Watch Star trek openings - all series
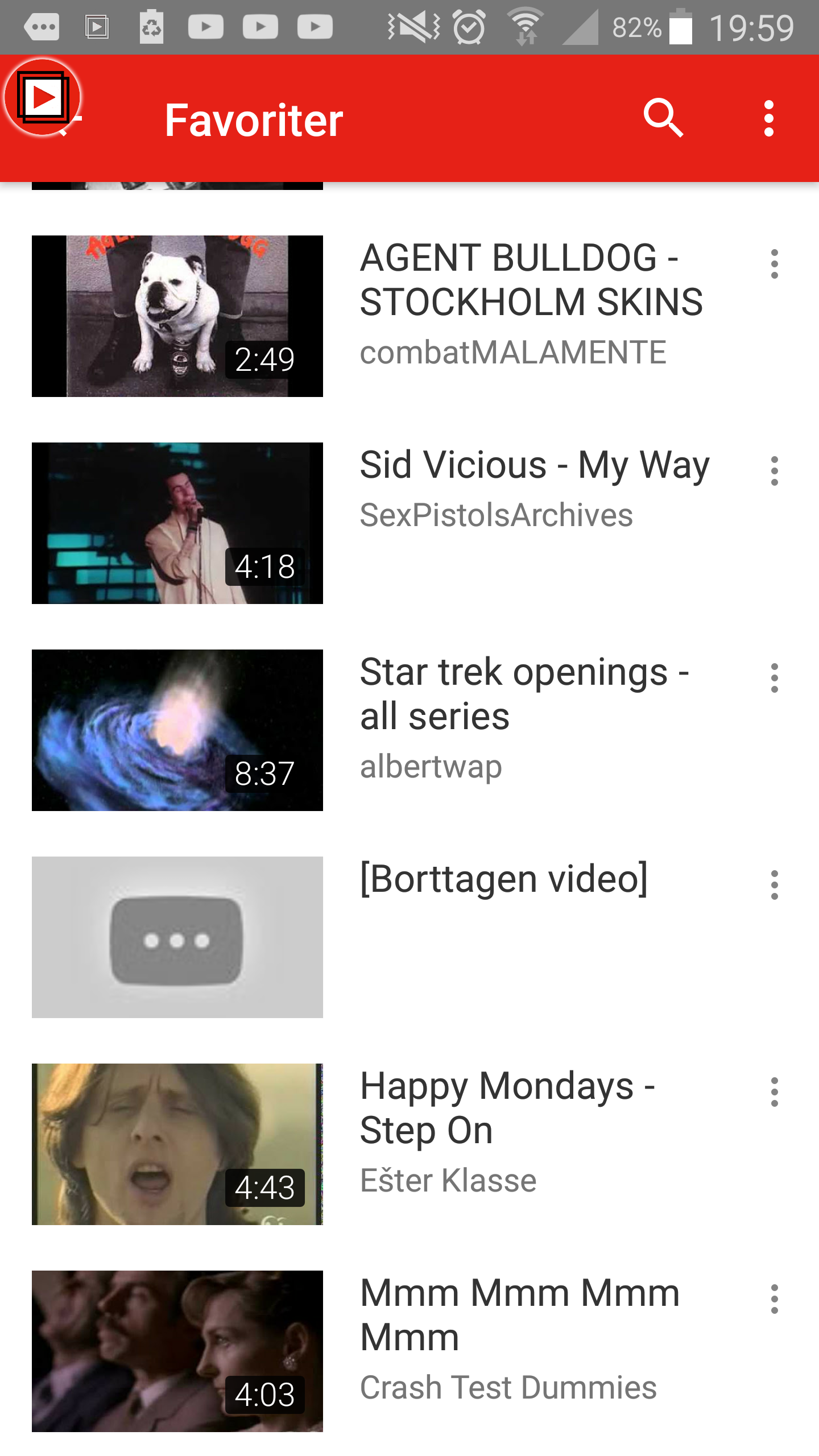 [177, 730]
